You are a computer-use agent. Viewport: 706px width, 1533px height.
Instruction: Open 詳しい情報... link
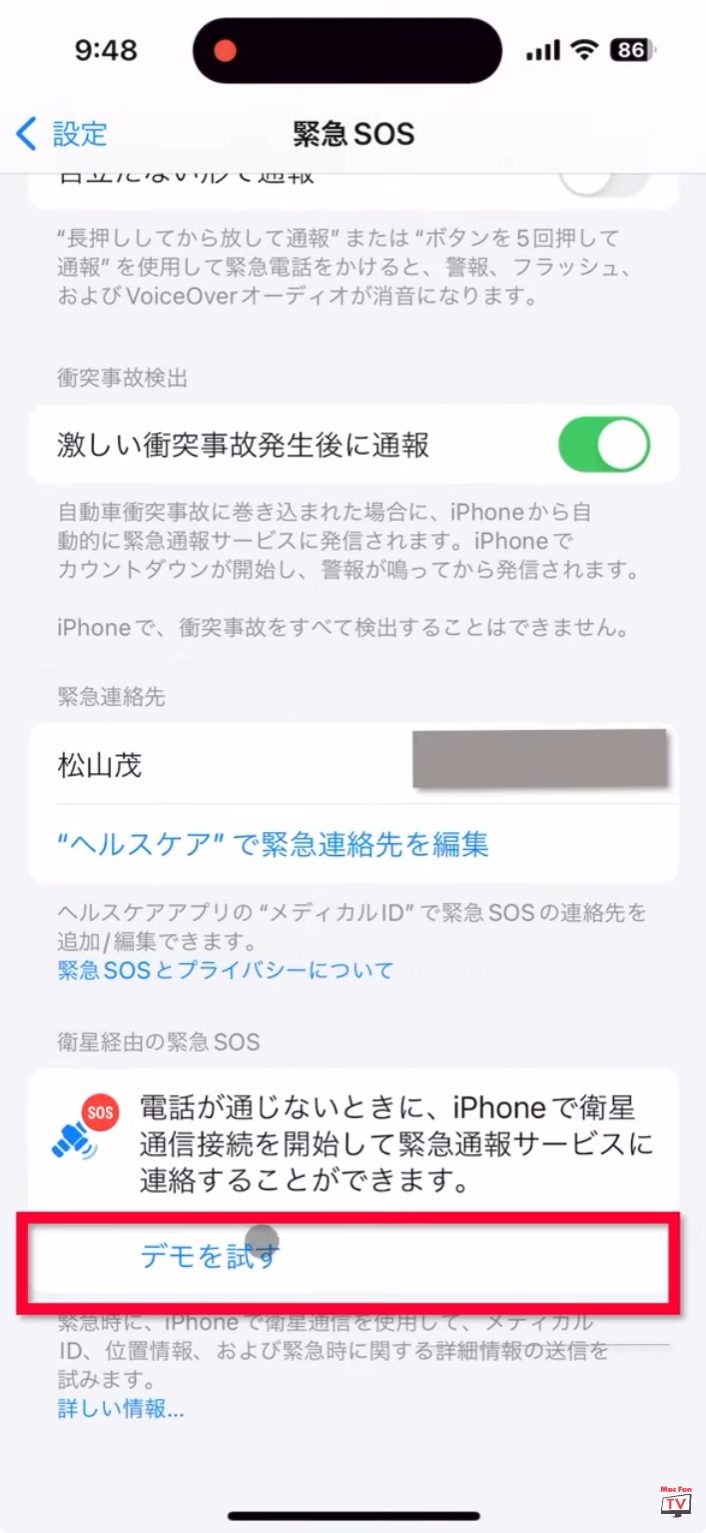click(x=121, y=1410)
